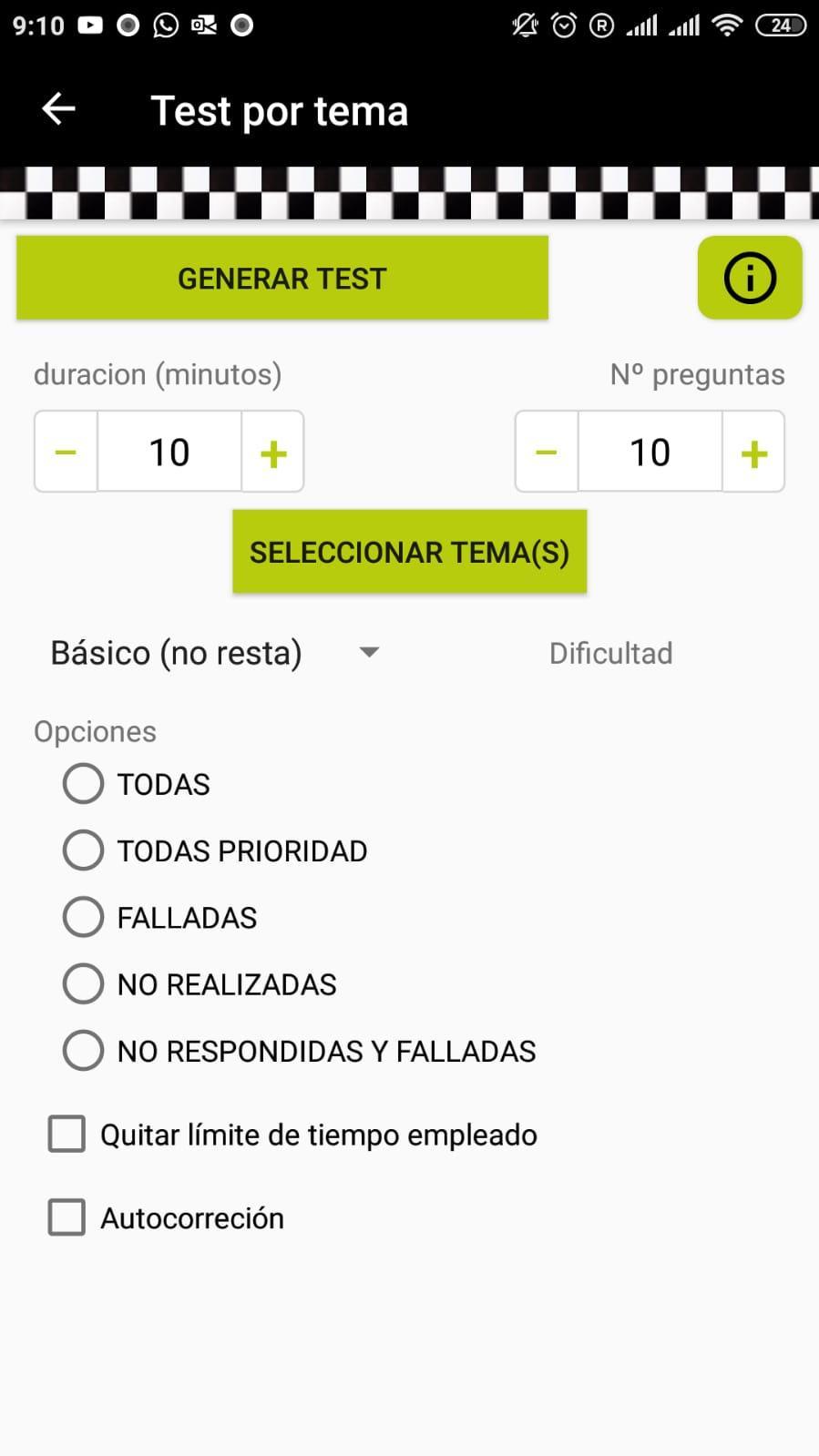Screen dimensions: 819x1456
Task: Expand the Básico (no resta) difficulty dropdown
Action: pos(215,653)
